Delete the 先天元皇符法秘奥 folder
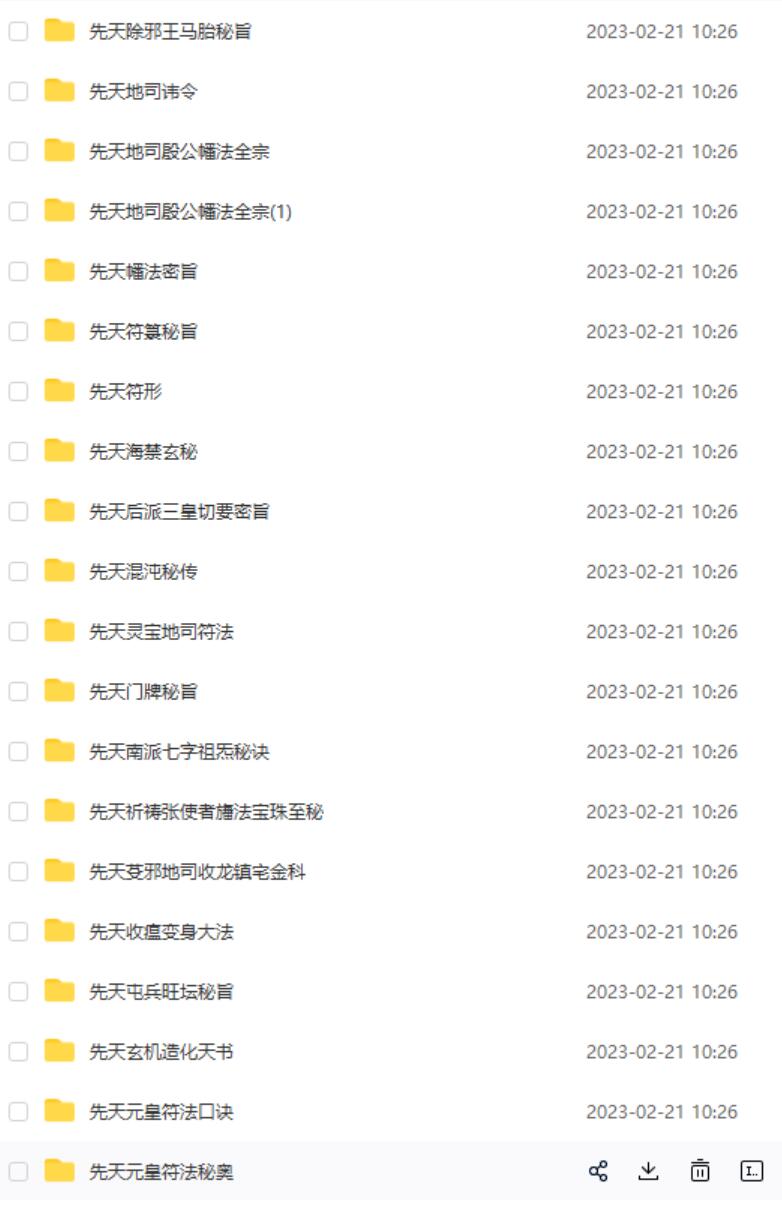 pyautogui.click(x=700, y=1171)
